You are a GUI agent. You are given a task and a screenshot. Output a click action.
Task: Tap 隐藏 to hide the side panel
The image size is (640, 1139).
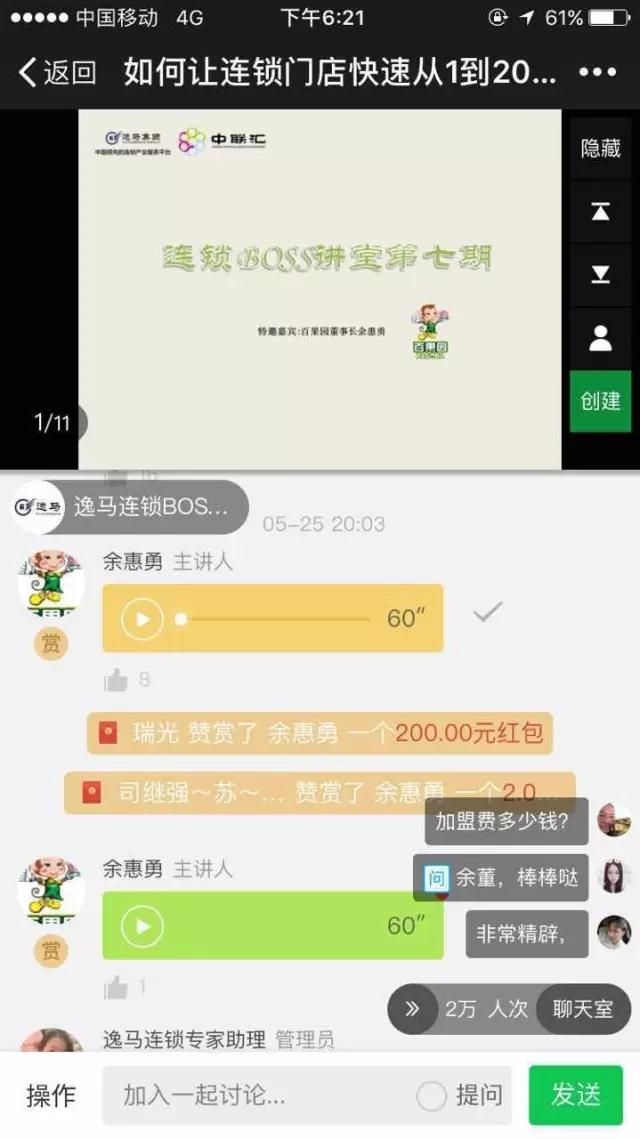tap(600, 148)
